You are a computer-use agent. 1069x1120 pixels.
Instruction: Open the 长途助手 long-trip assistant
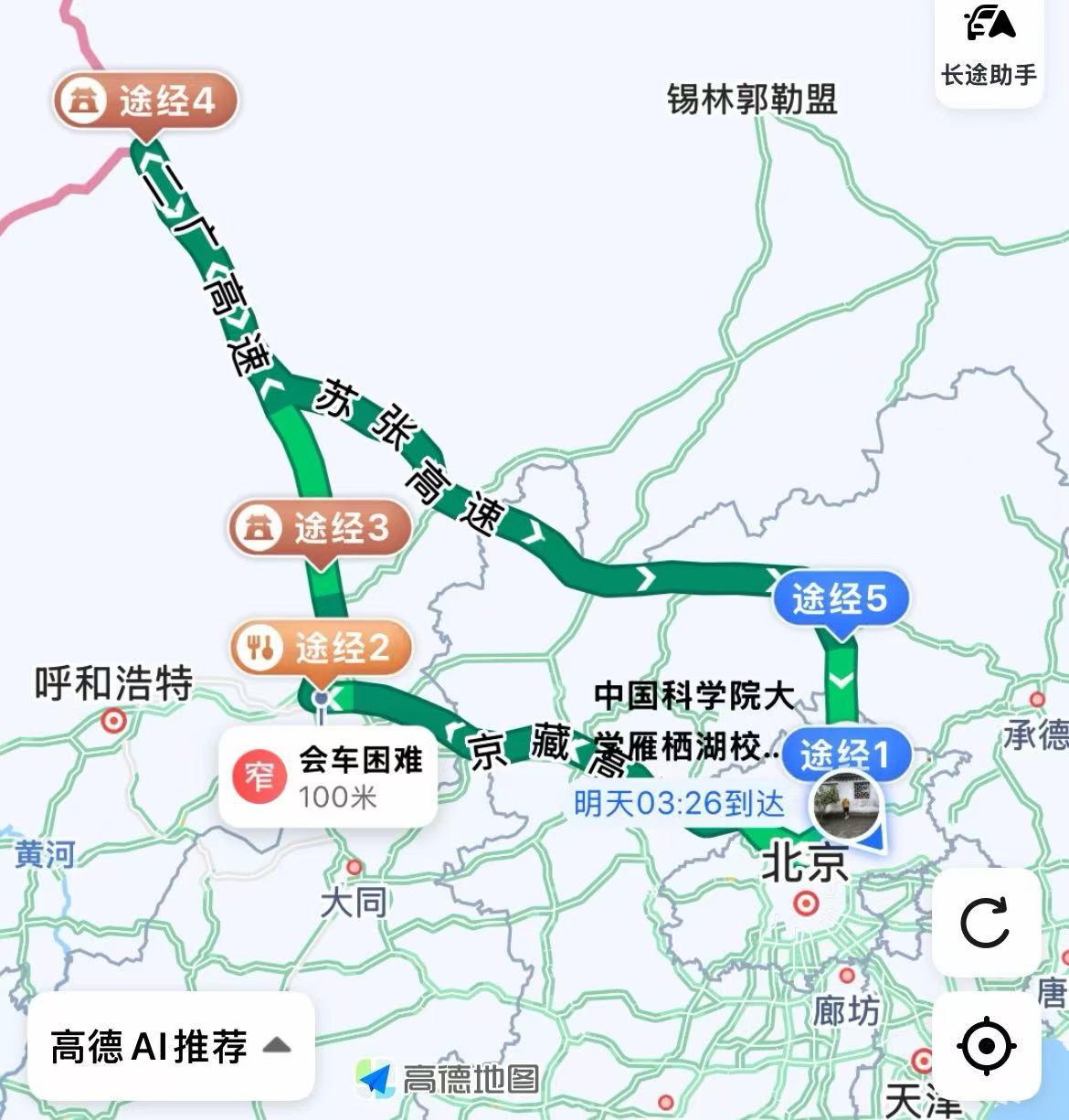tap(990, 48)
